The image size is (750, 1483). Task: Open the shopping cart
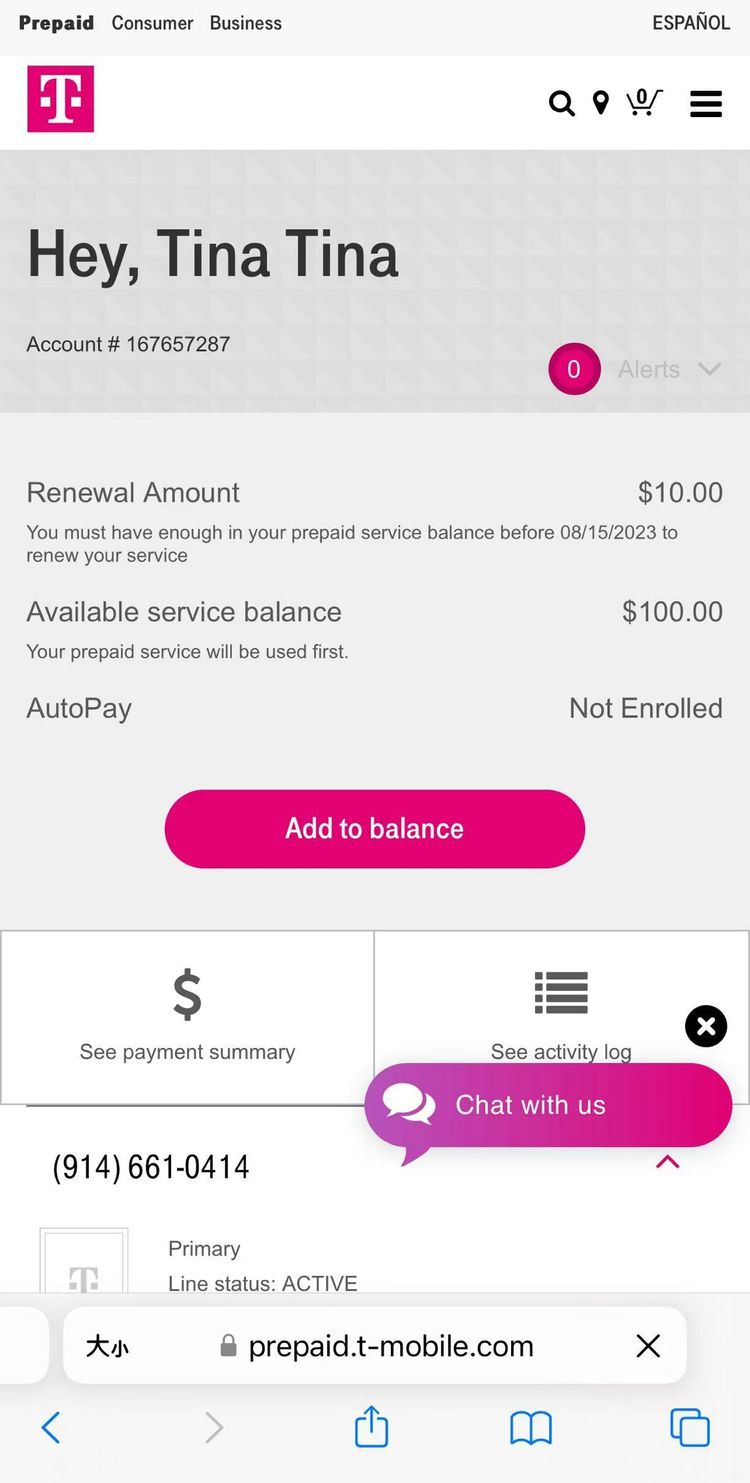[x=644, y=102]
